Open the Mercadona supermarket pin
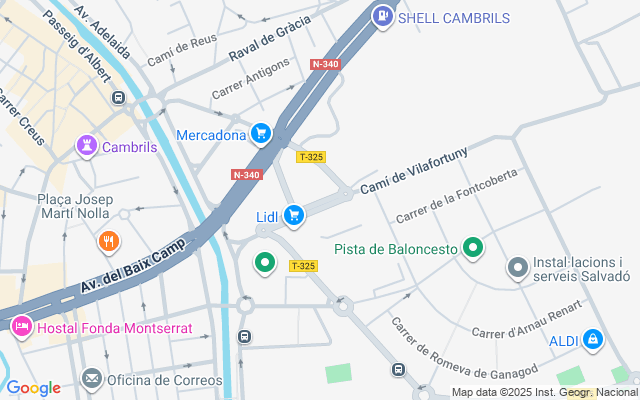 [x=261, y=133]
